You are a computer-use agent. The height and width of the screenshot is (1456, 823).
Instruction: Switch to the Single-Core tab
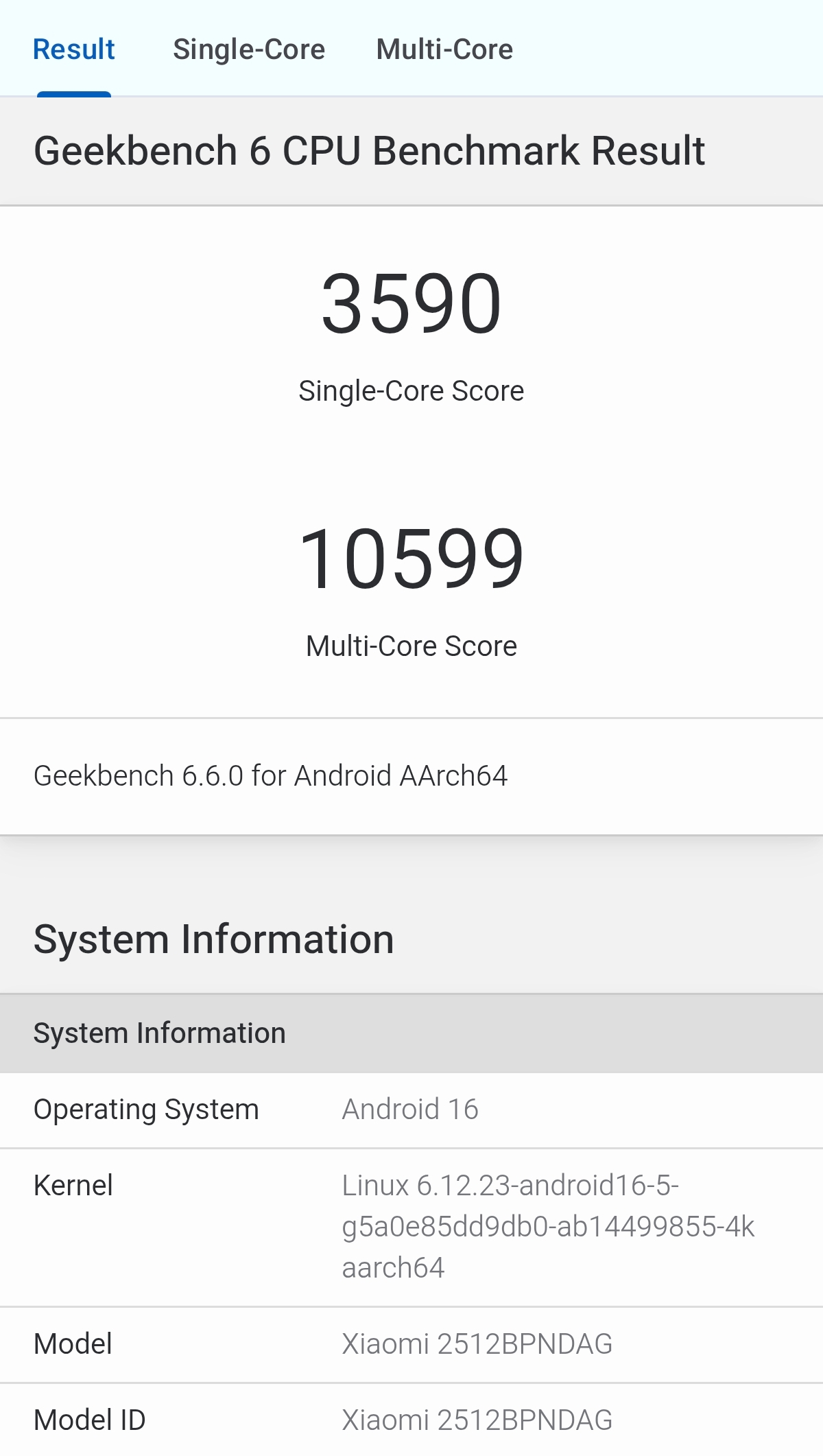248,49
